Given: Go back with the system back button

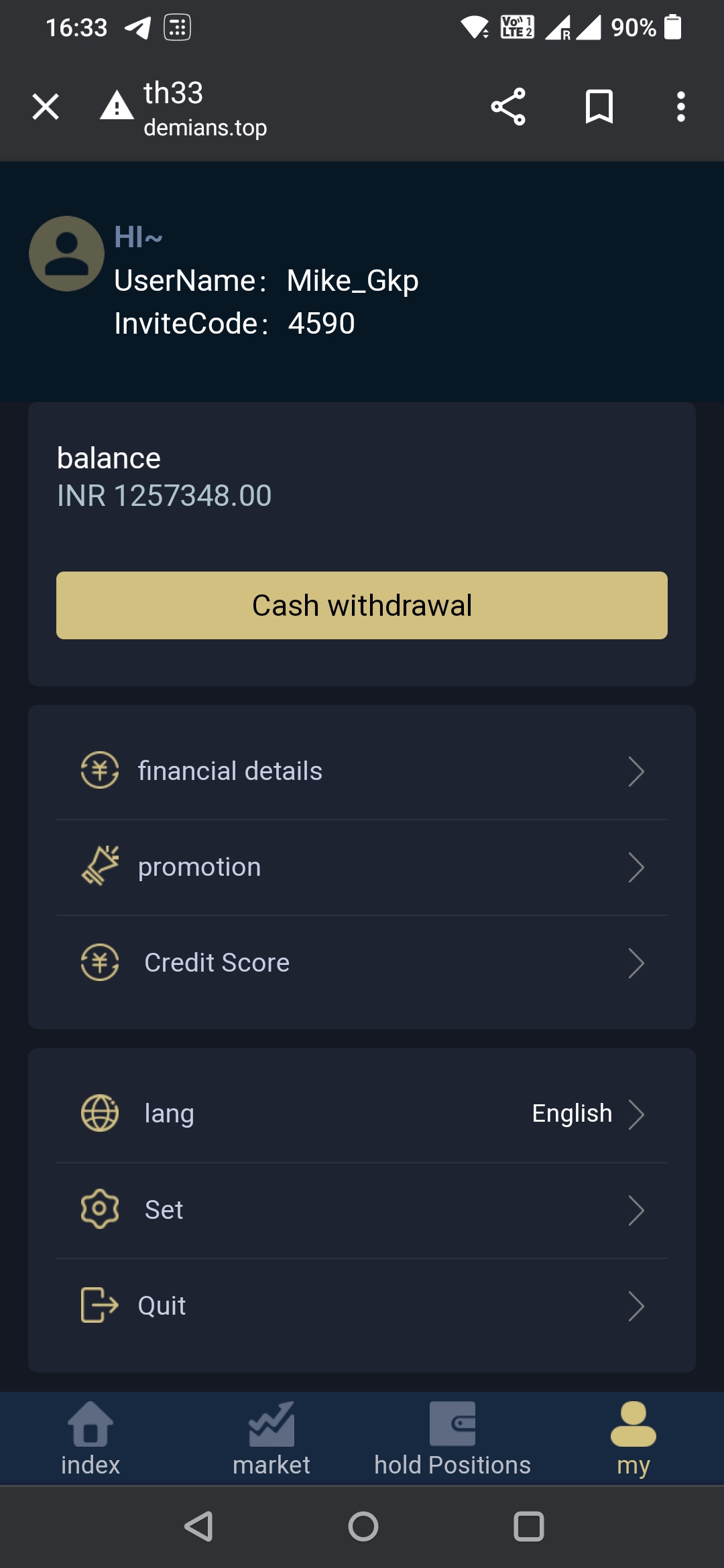Looking at the screenshot, I should pyautogui.click(x=198, y=1526).
